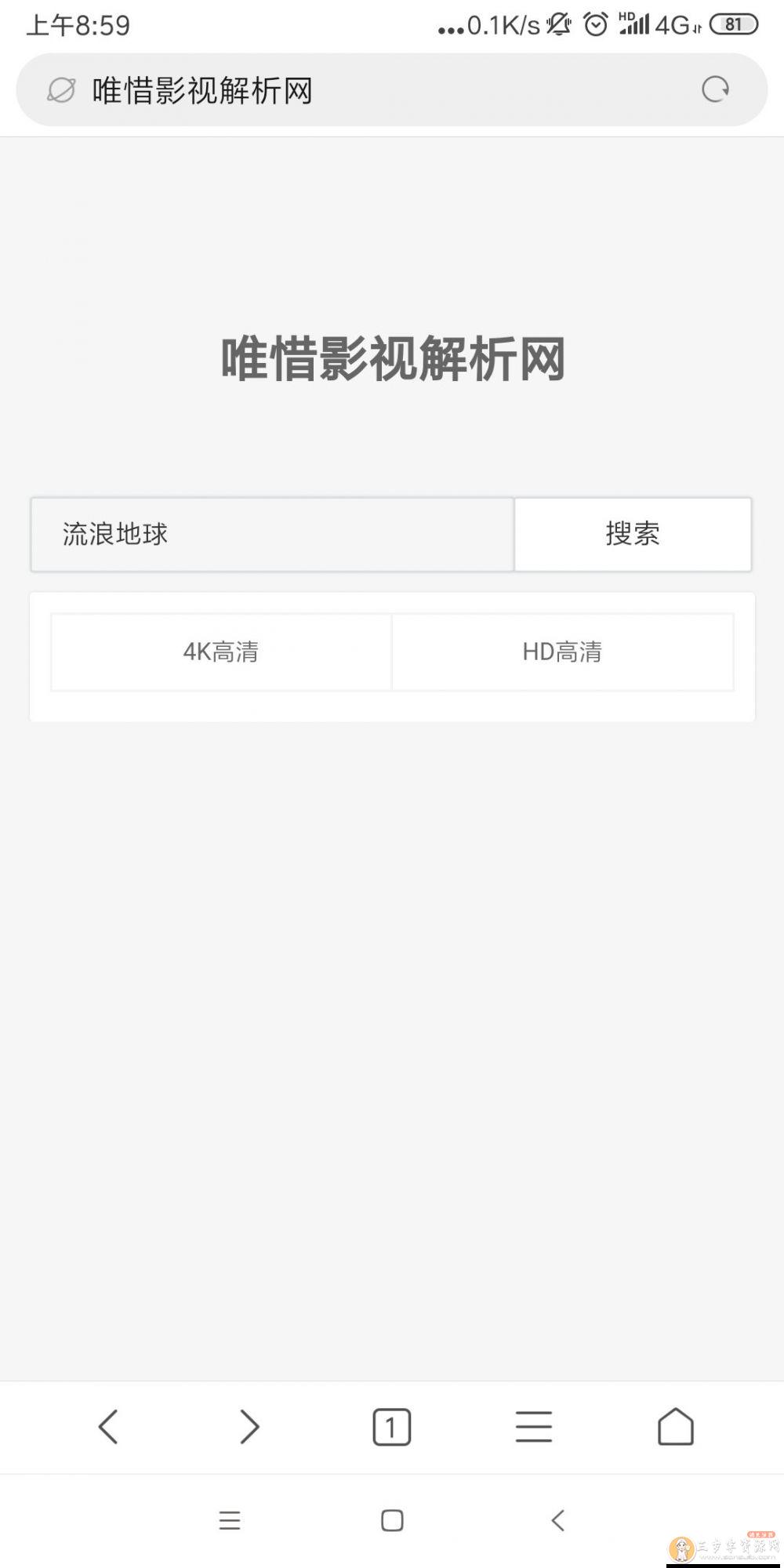Open recent apps from the system bar
The height and width of the screenshot is (1568, 784).
tap(230, 1521)
